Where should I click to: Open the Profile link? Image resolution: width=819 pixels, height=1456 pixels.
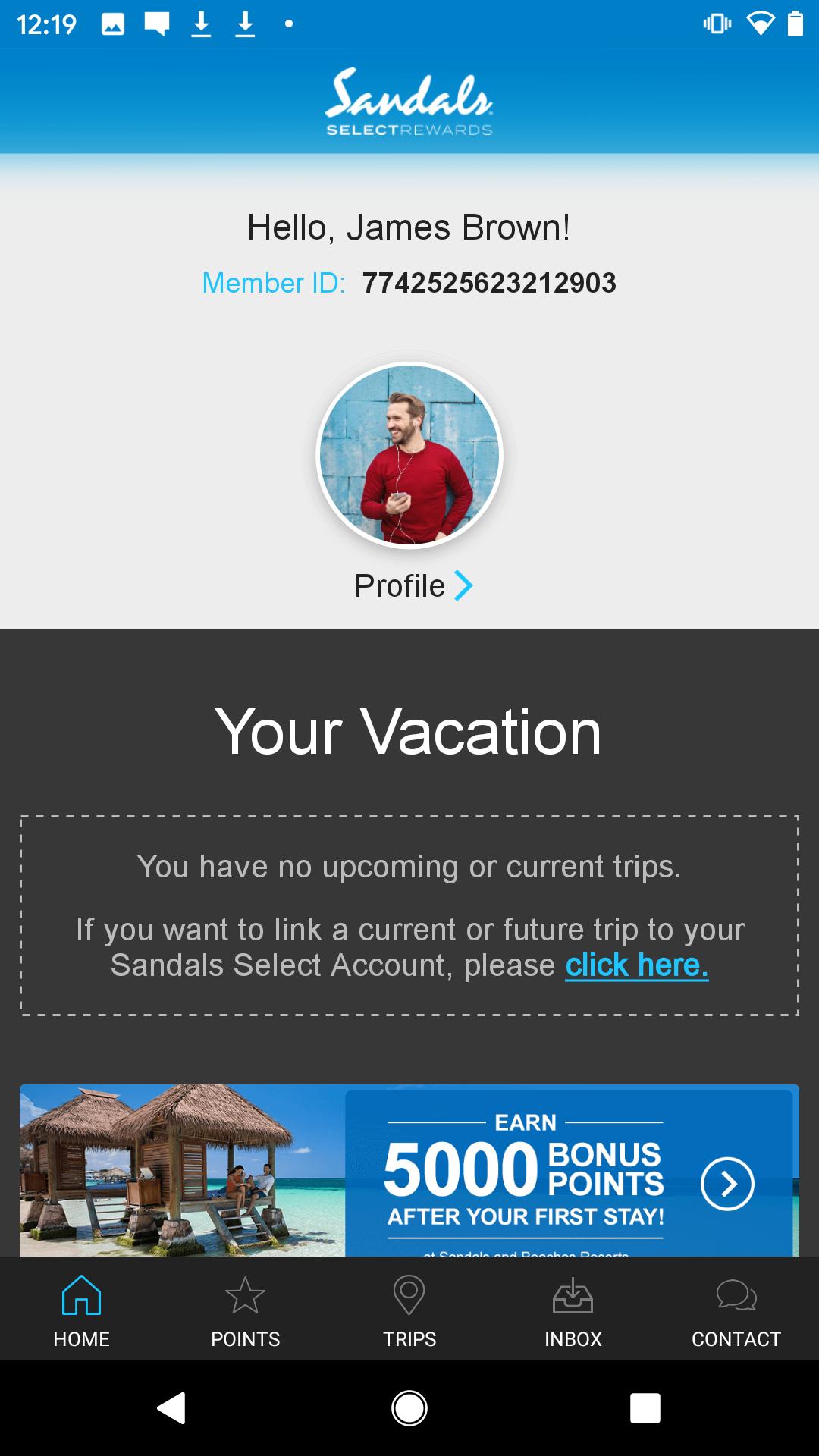click(414, 585)
